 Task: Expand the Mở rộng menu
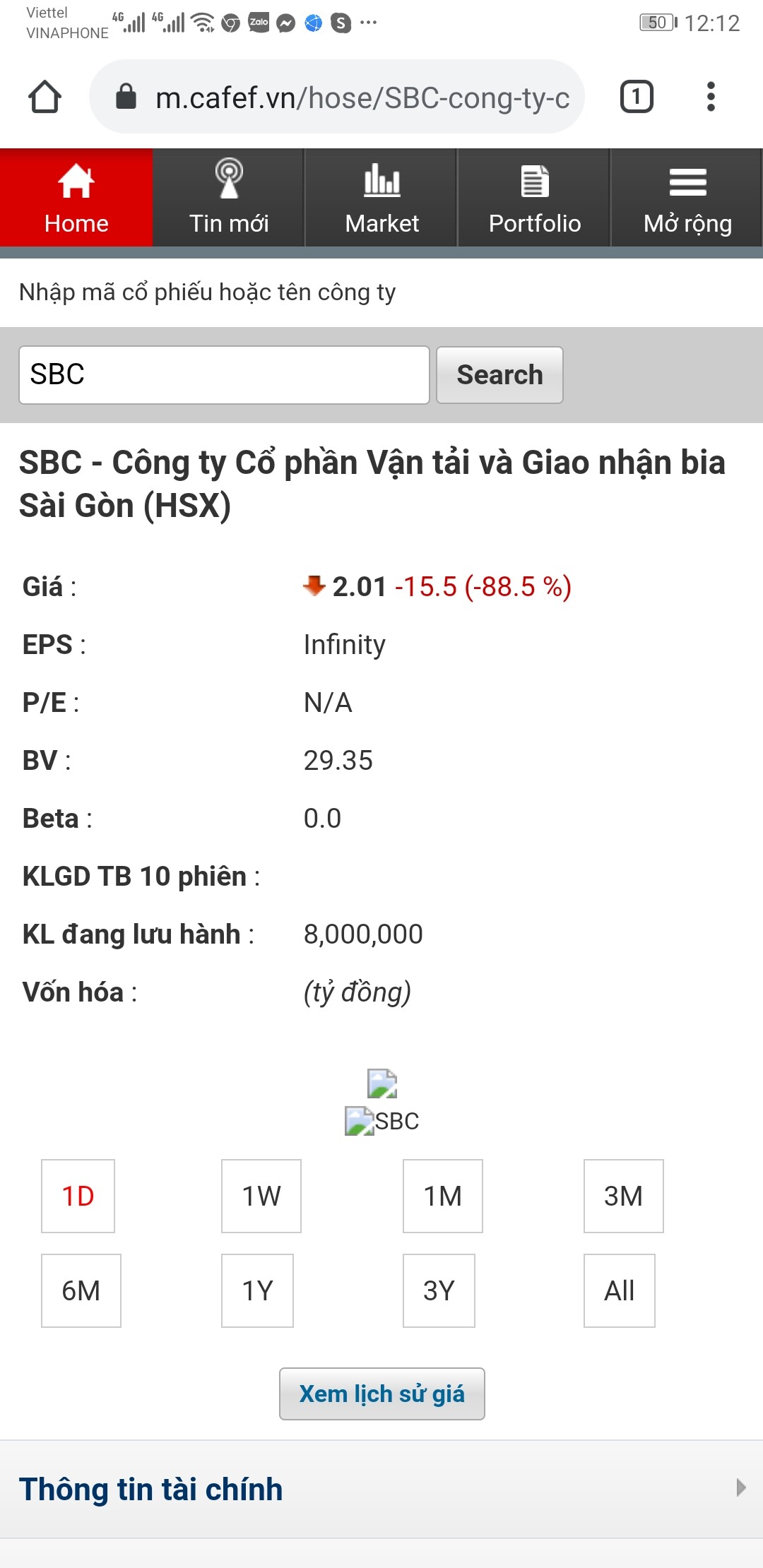(x=687, y=198)
